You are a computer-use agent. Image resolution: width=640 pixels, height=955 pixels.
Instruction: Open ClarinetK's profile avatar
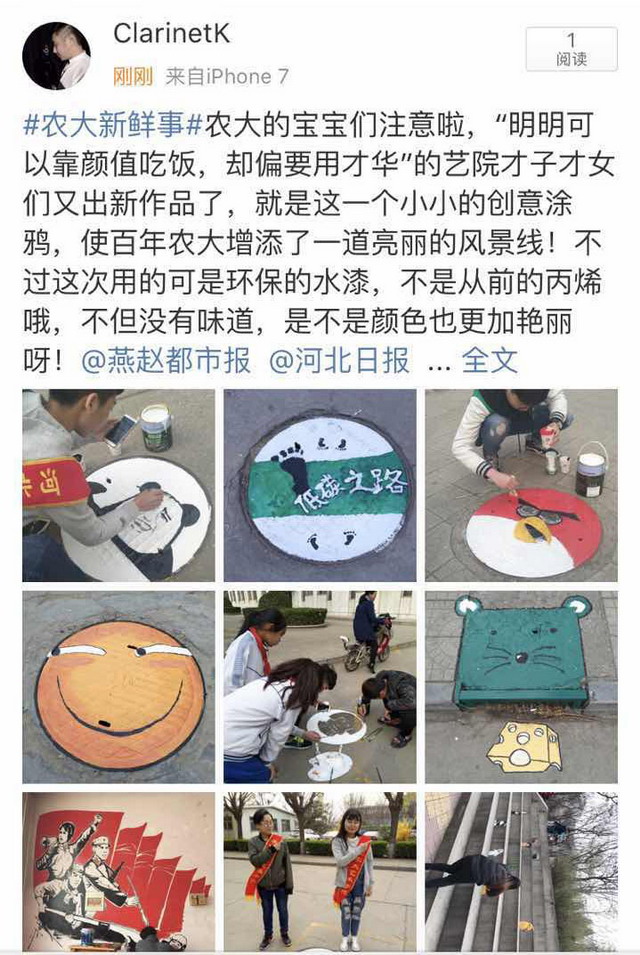coord(56,56)
